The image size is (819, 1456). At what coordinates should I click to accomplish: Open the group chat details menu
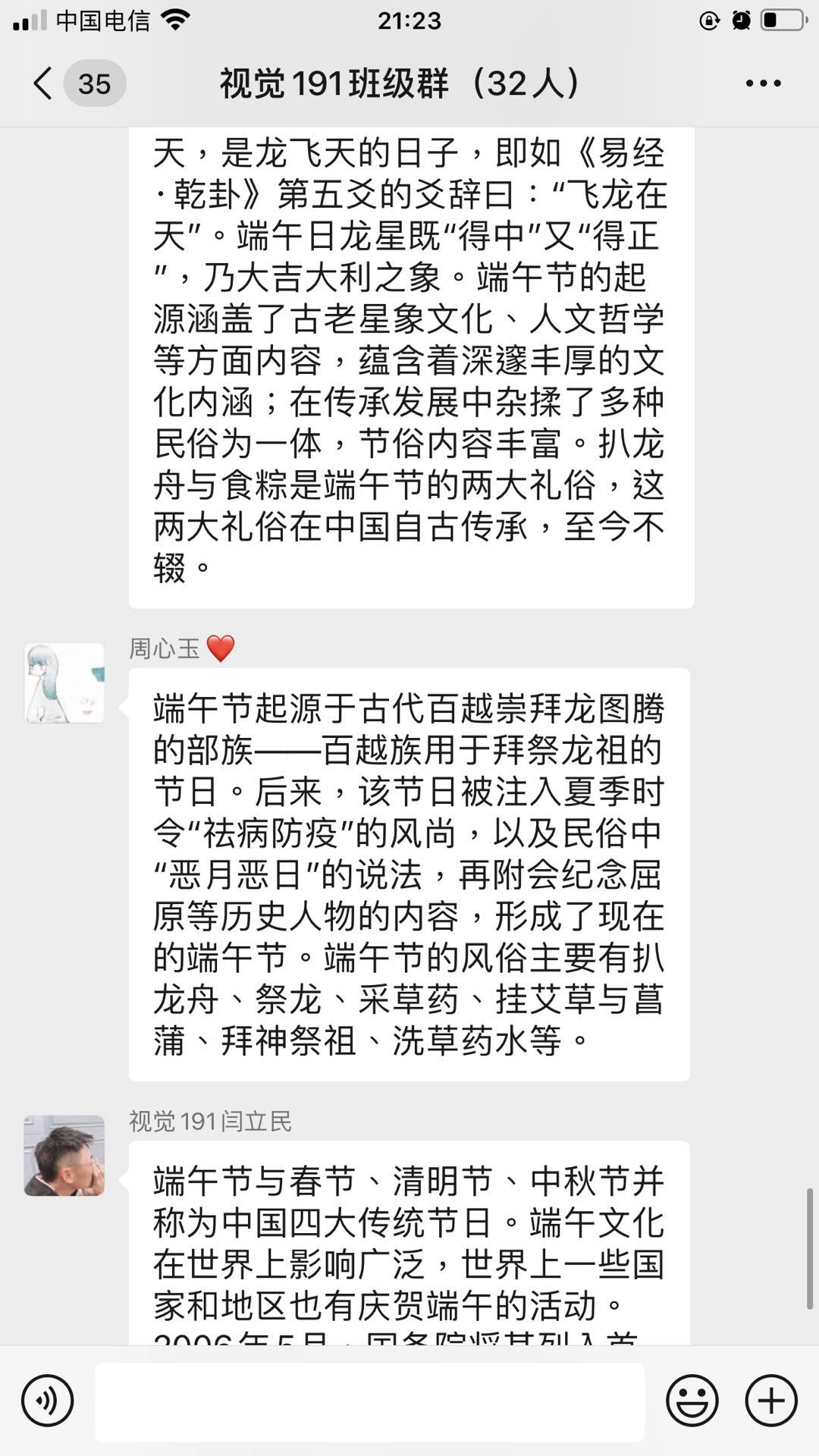click(x=763, y=83)
